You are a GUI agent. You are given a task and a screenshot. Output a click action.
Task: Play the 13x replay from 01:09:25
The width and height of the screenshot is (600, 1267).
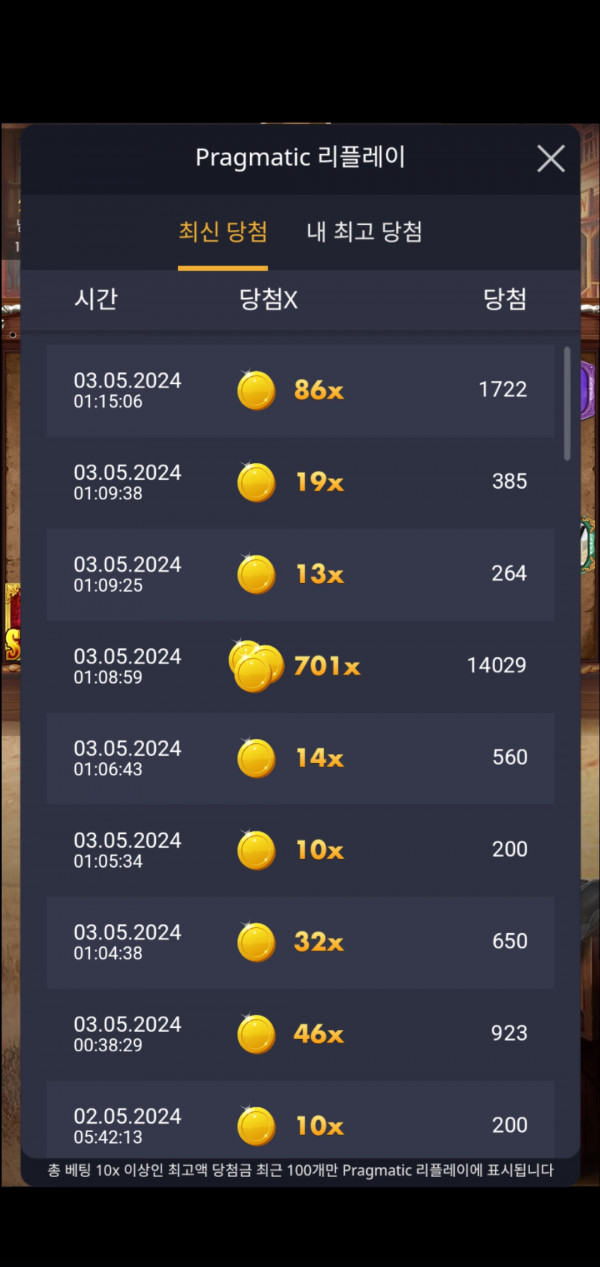(300, 574)
